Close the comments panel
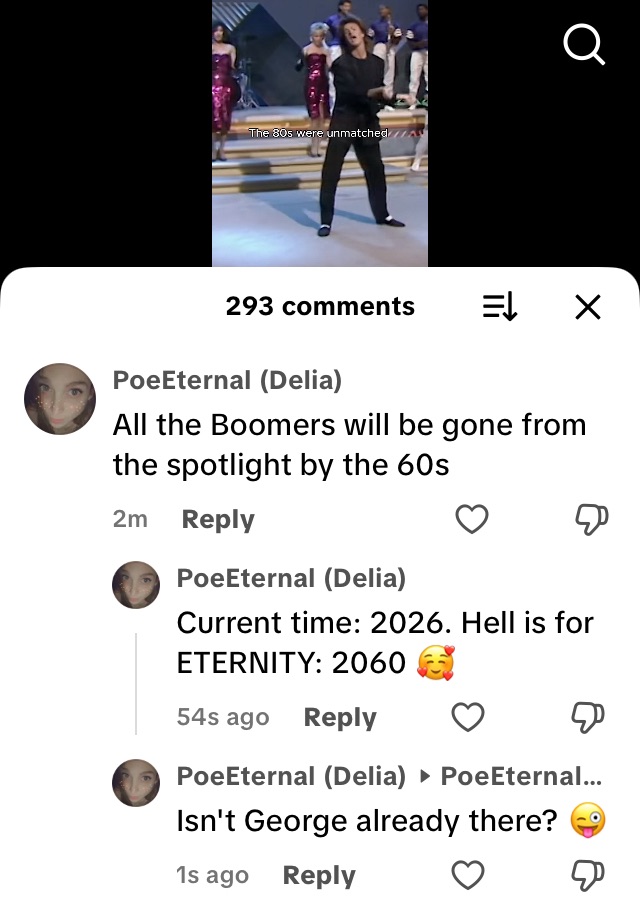This screenshot has width=640, height=899. [588, 307]
